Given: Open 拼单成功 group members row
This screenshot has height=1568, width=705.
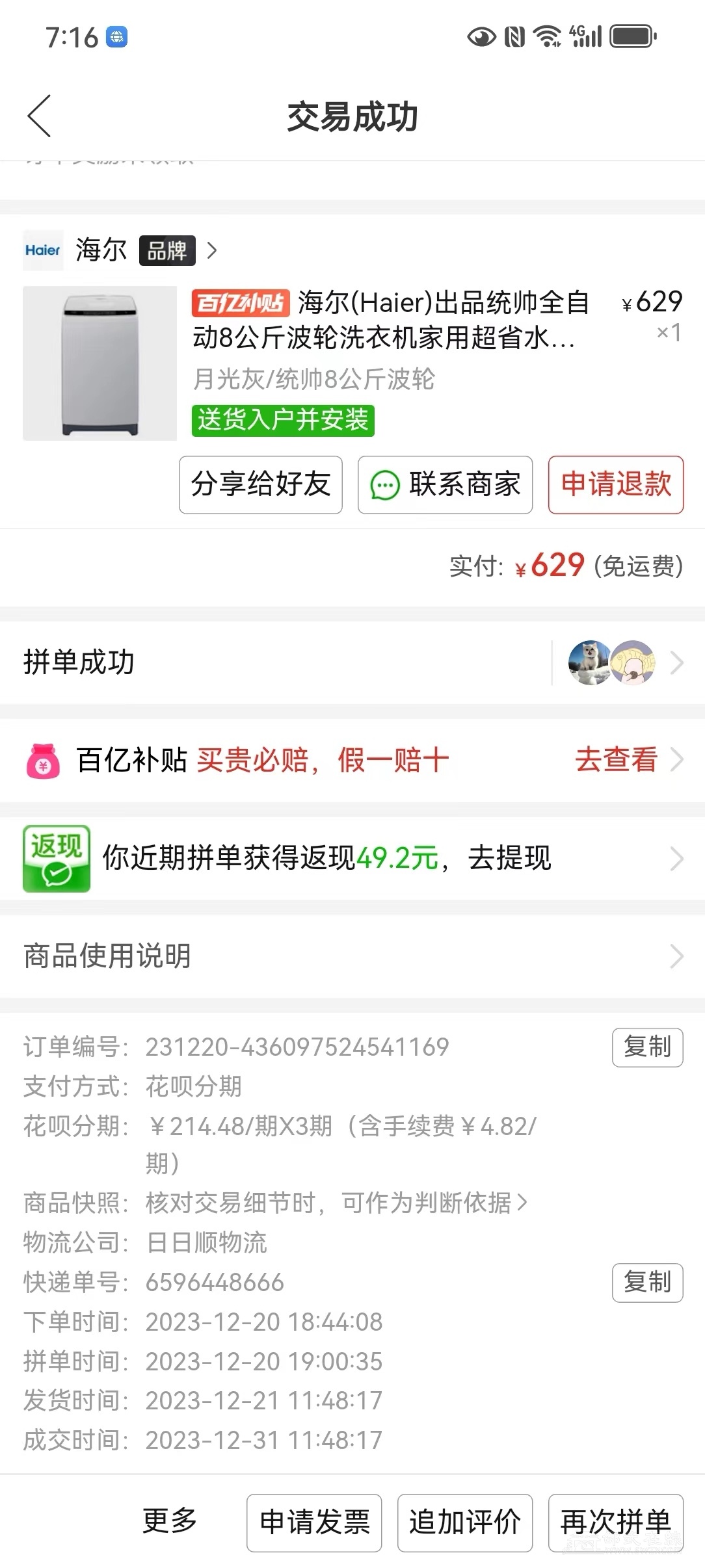Looking at the screenshot, I should pos(351,662).
